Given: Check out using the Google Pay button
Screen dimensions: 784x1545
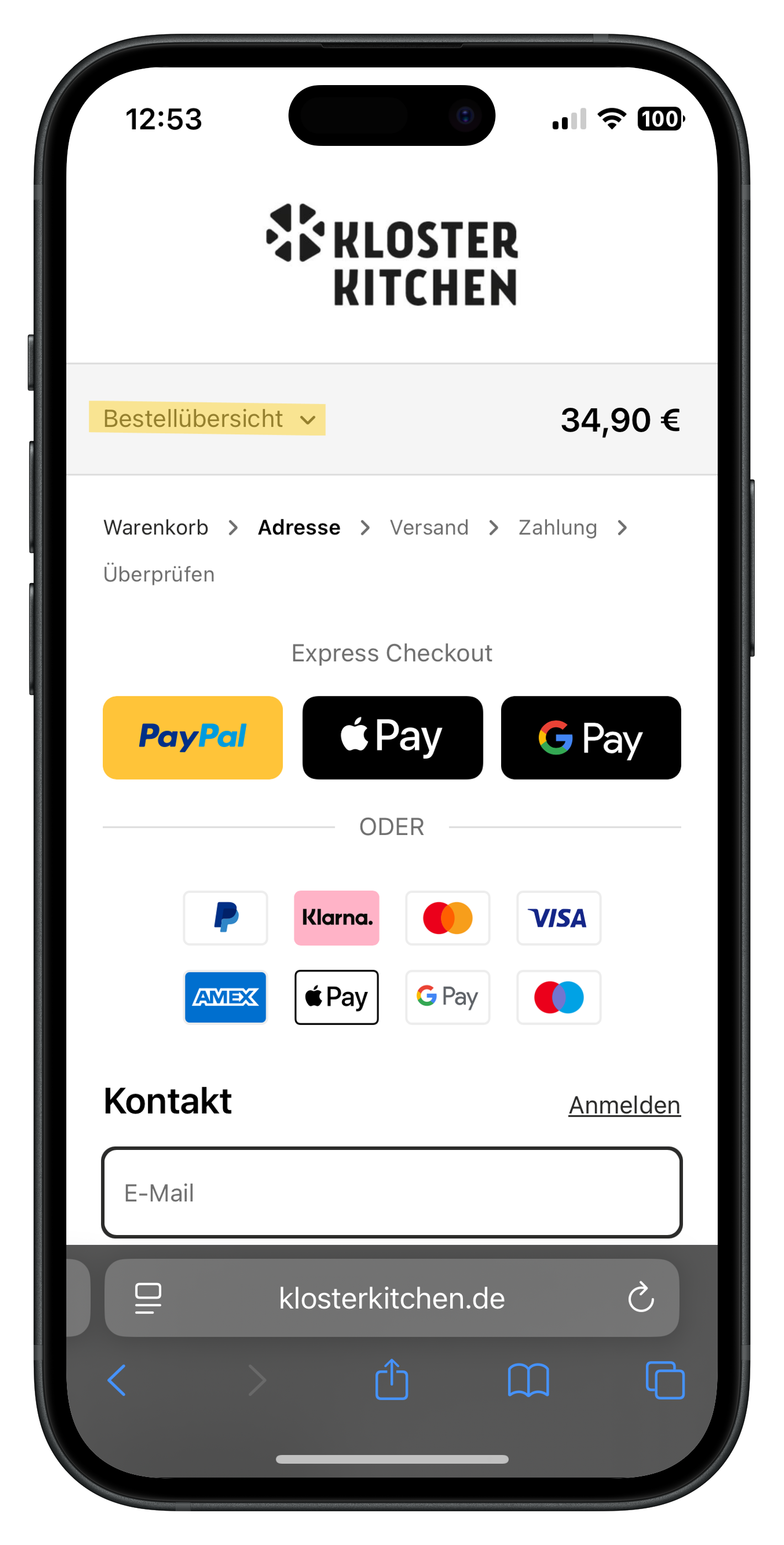Looking at the screenshot, I should click(x=591, y=737).
